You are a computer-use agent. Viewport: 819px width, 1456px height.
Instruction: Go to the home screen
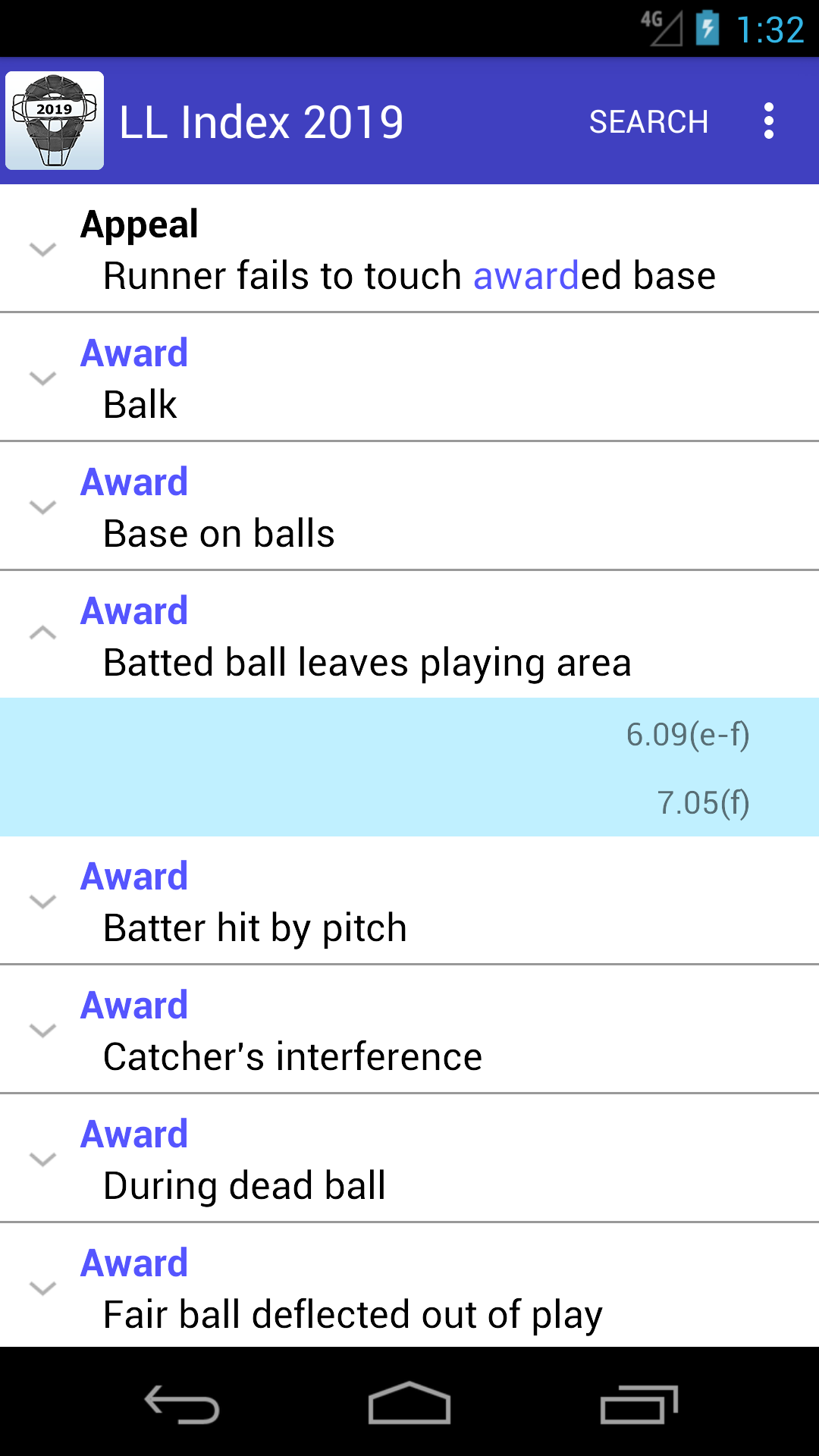(x=409, y=1403)
